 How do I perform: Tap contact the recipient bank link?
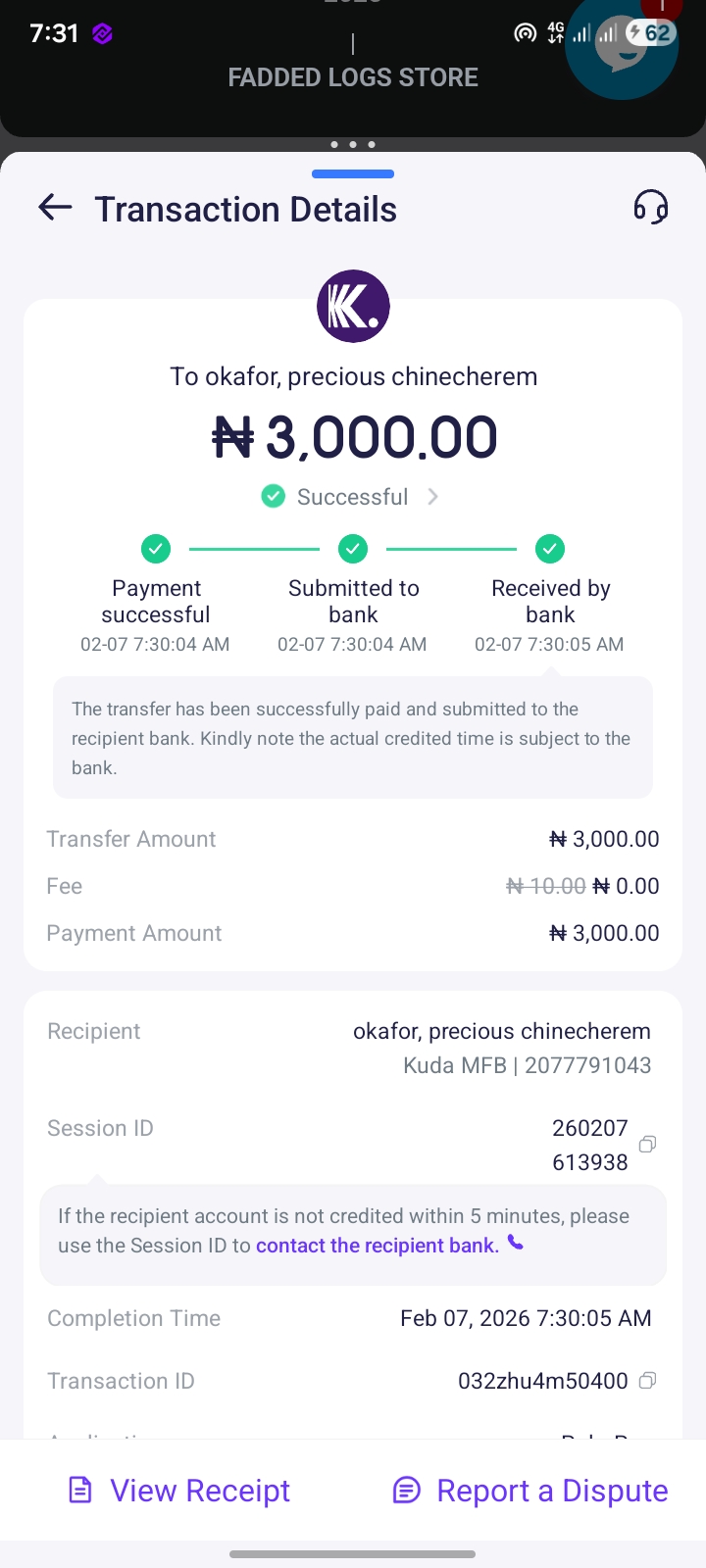pos(378,1246)
